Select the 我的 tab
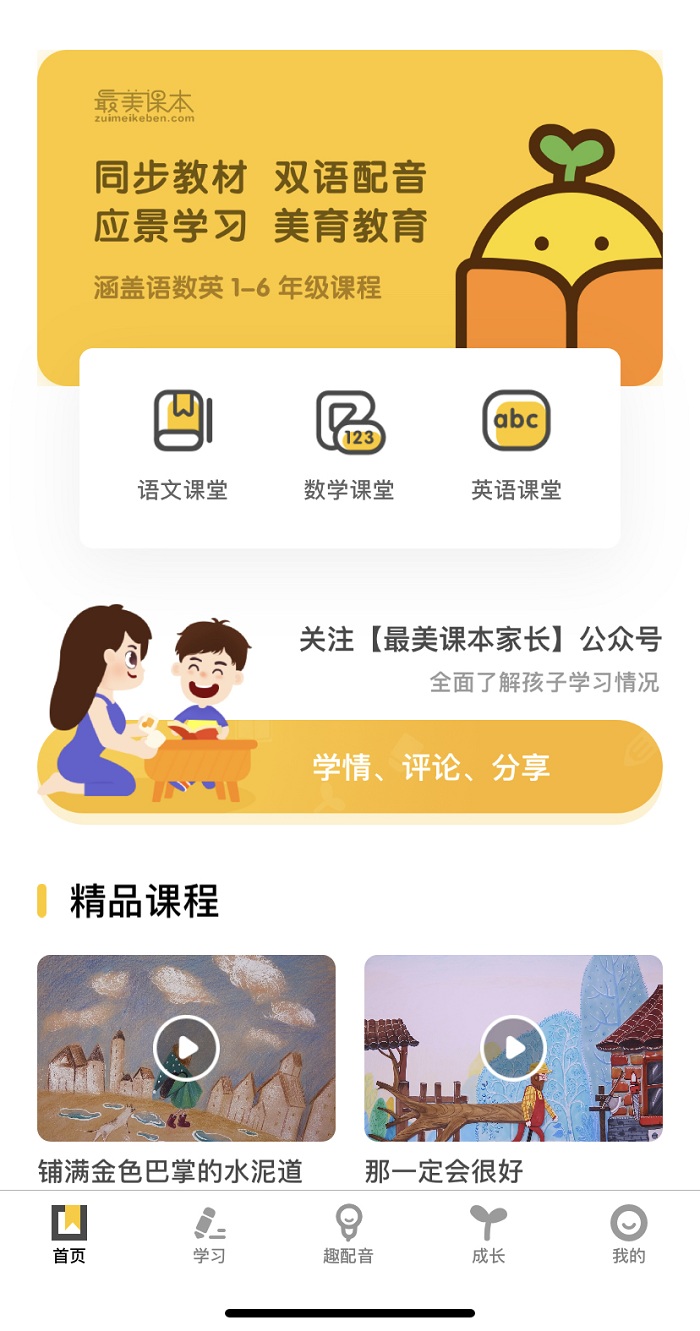 point(628,1235)
